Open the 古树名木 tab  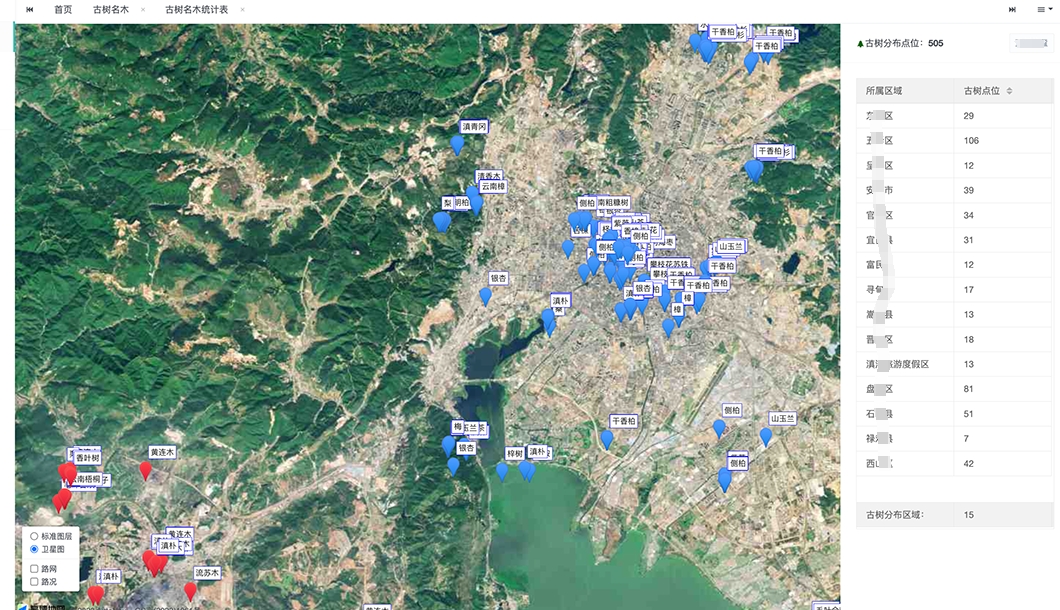[x=110, y=9]
